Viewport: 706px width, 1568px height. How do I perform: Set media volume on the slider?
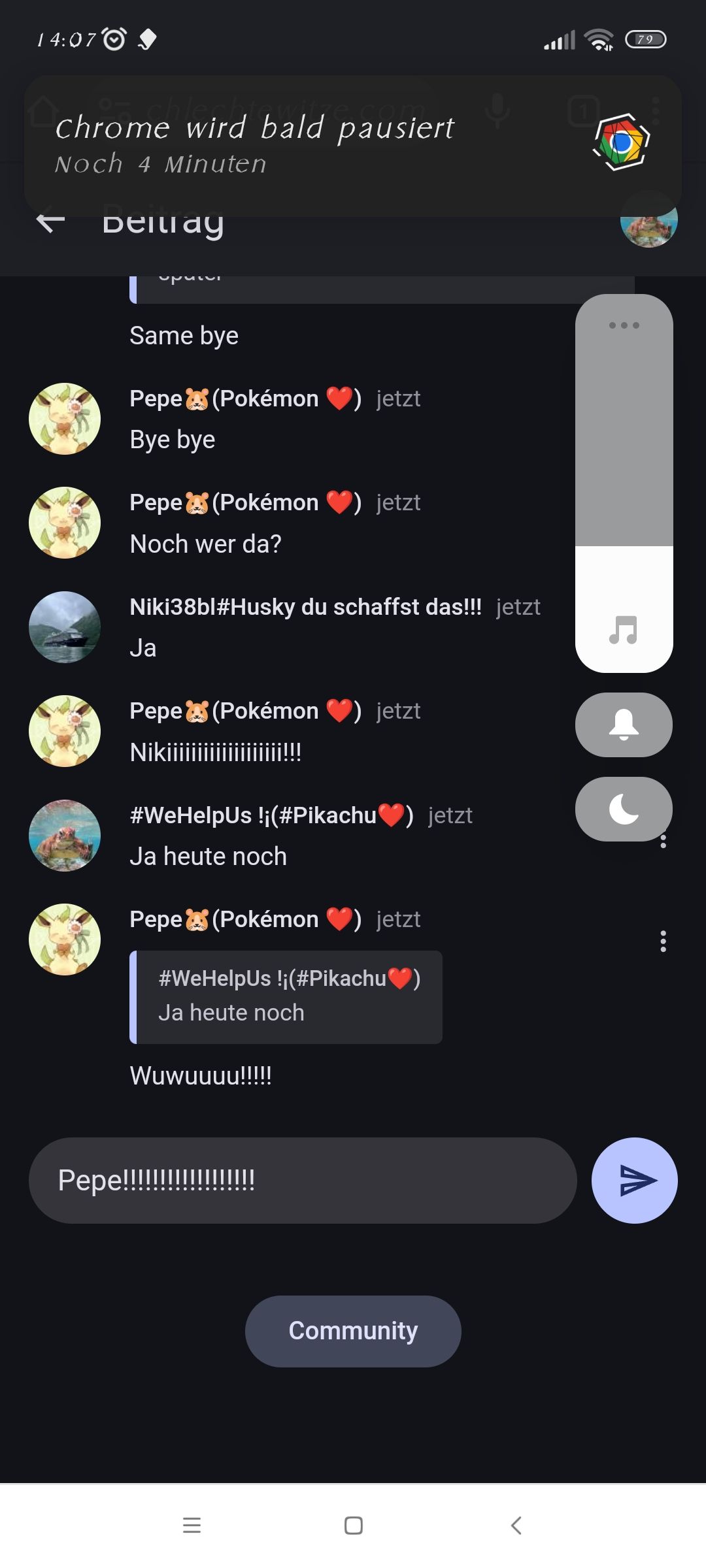(x=624, y=483)
